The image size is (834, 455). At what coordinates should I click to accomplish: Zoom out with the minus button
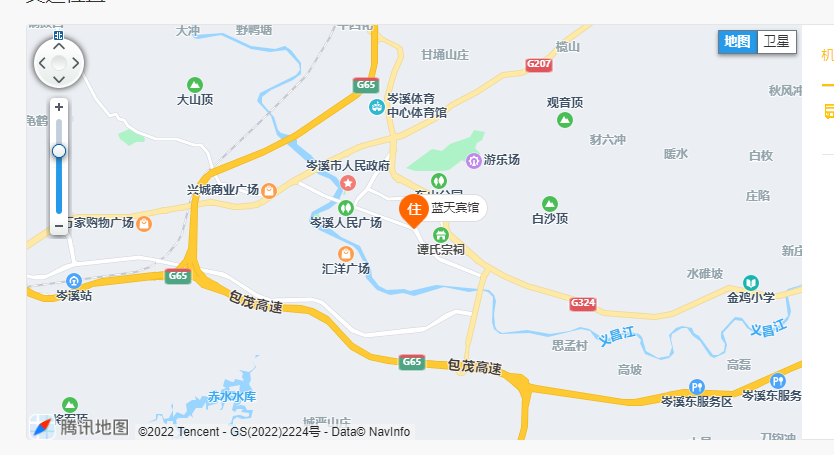(x=59, y=226)
